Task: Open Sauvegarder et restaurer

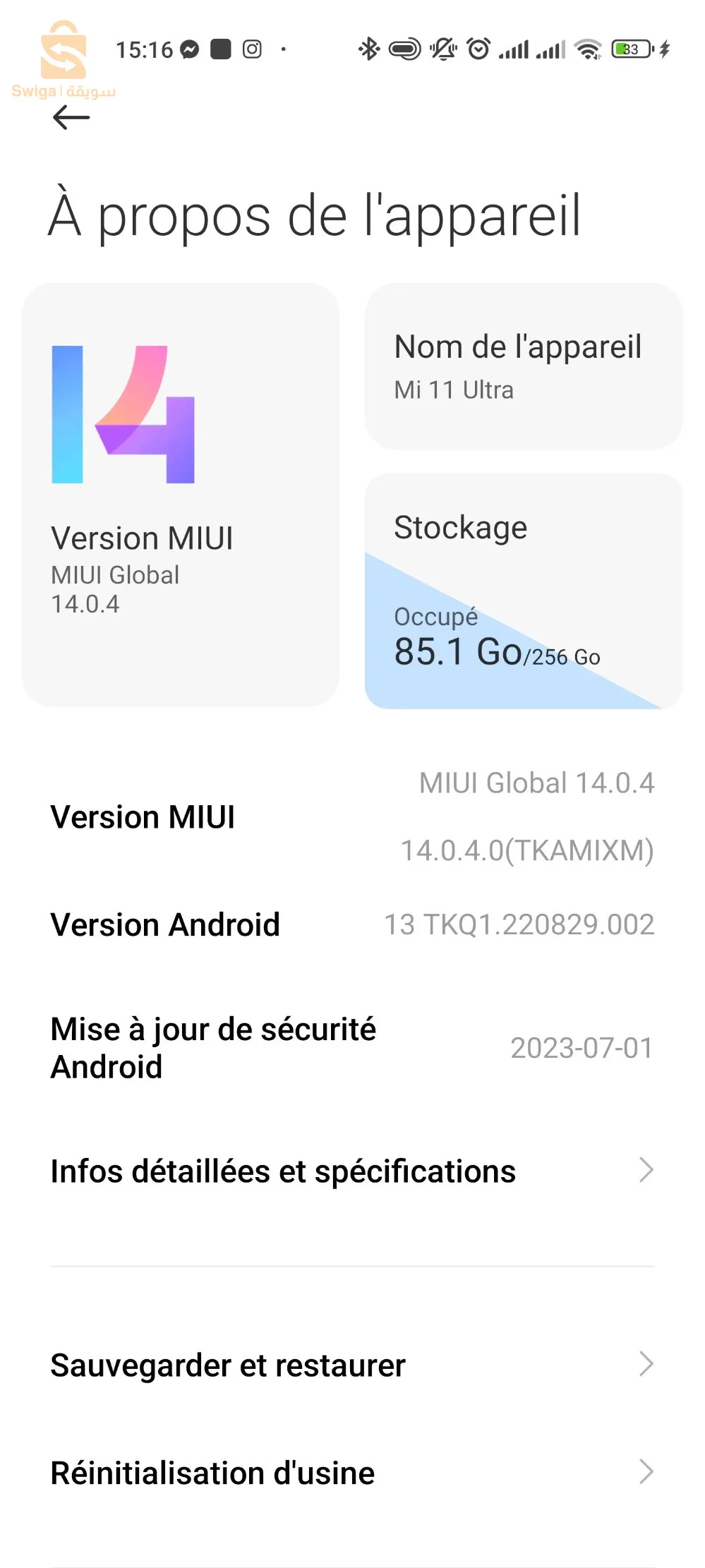Action: [x=352, y=1365]
